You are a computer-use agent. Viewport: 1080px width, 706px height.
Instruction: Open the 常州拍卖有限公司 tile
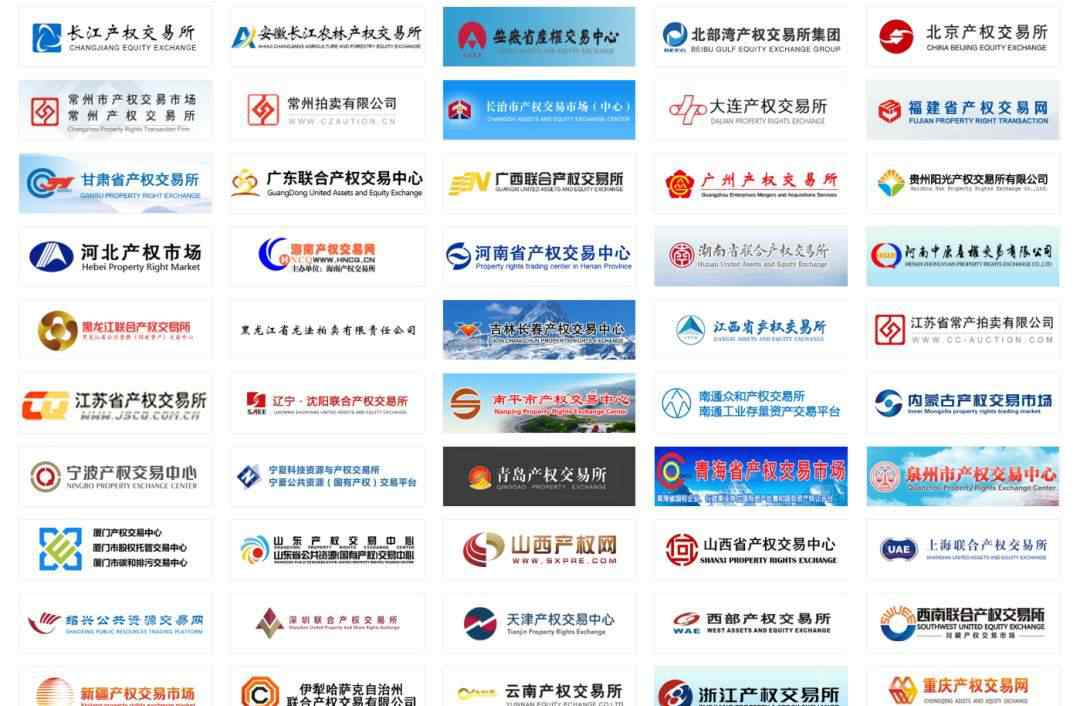point(327,110)
